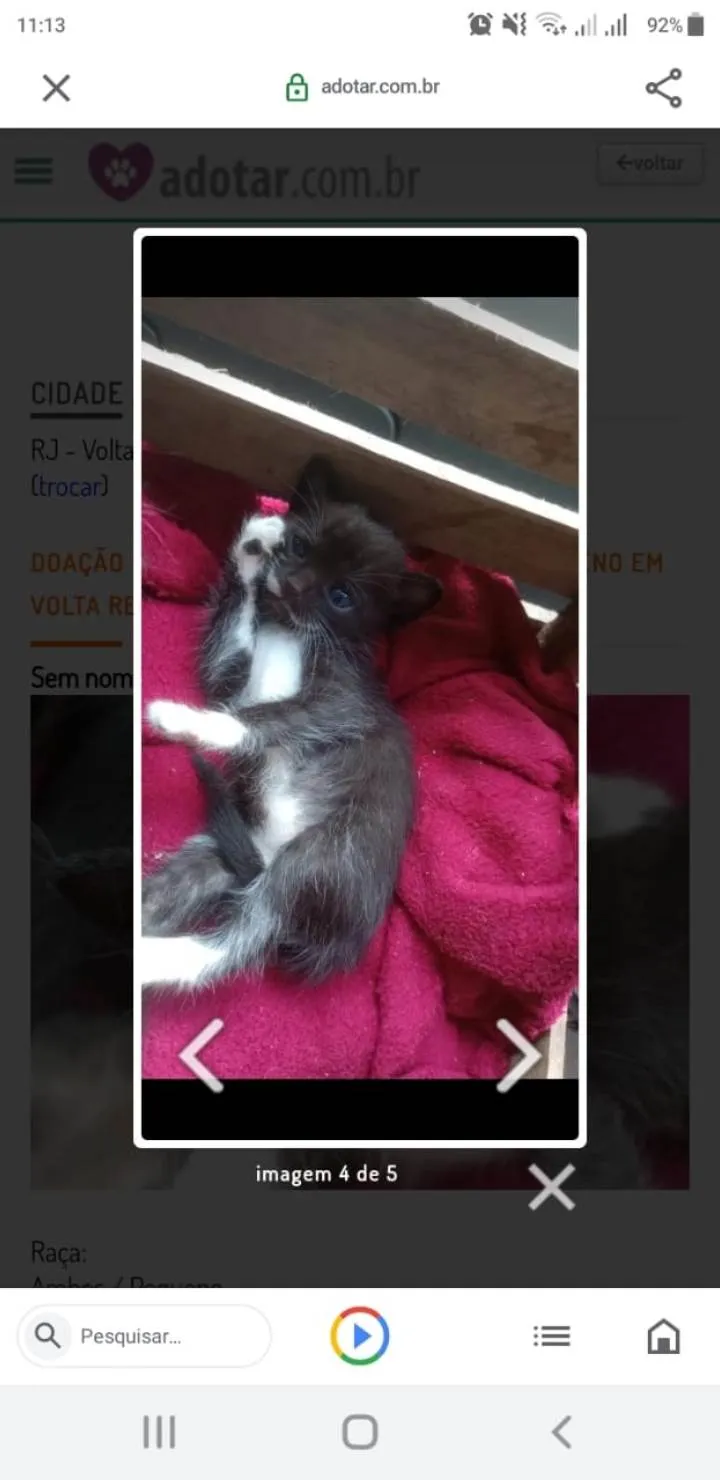Screen dimensions: 720x1480
Task: Close the browser tab with the X
Action: coord(56,88)
